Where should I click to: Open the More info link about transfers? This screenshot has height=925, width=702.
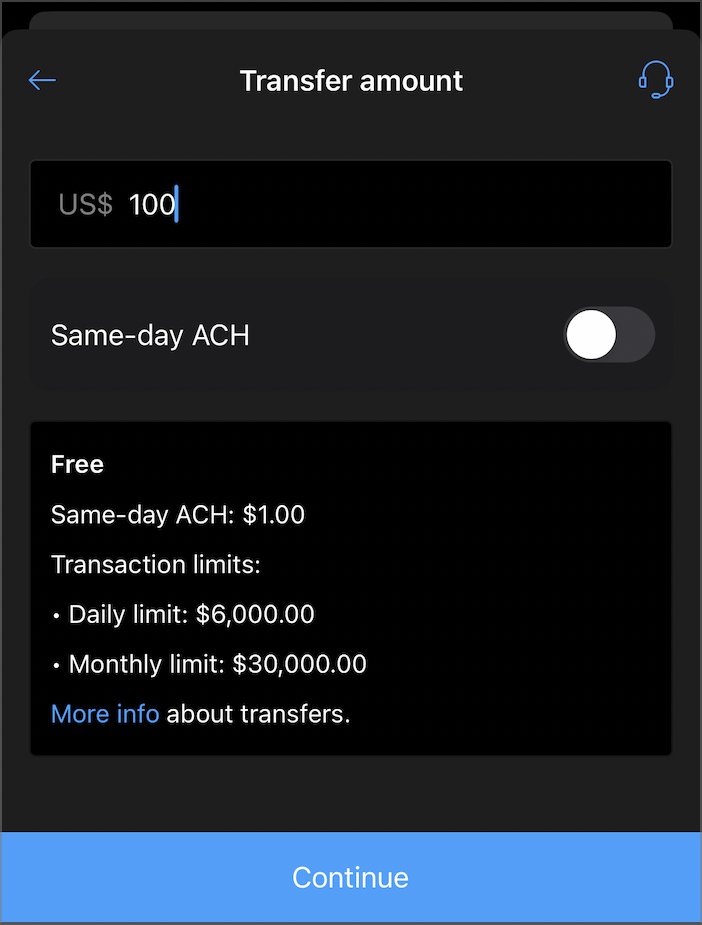coord(105,714)
